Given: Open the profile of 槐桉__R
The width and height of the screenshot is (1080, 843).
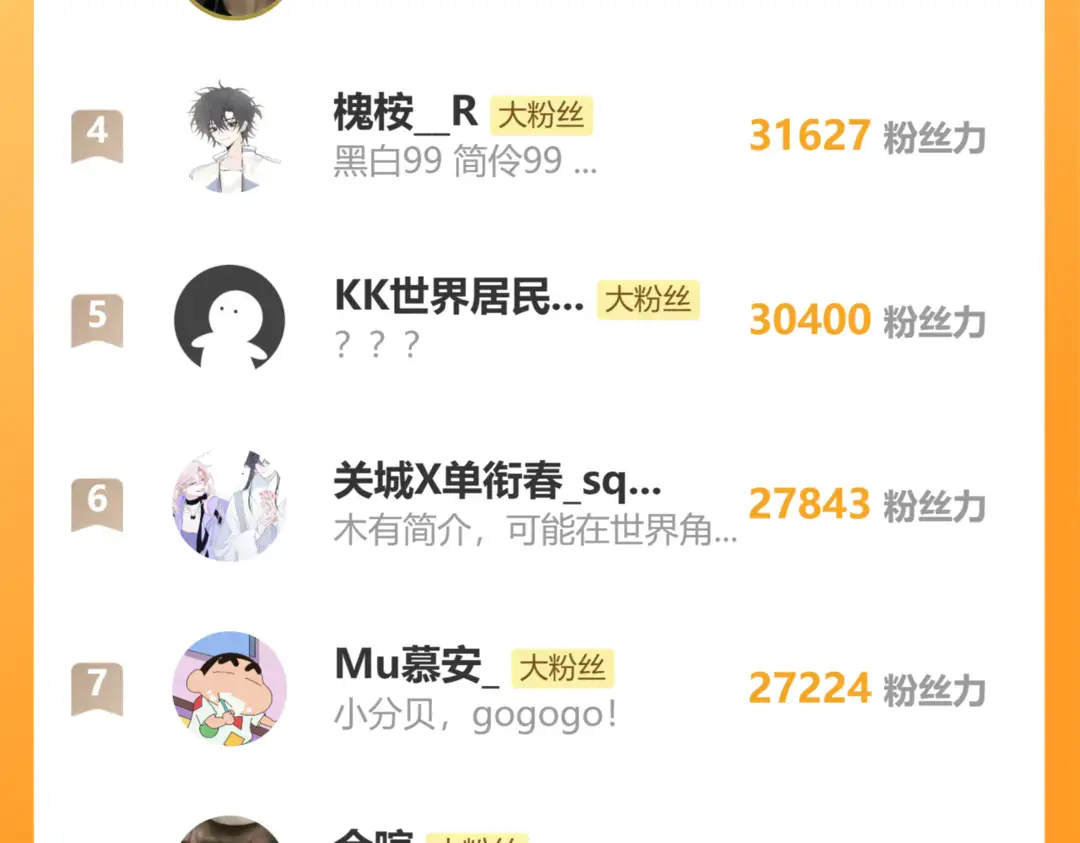Looking at the screenshot, I should coord(405,113).
